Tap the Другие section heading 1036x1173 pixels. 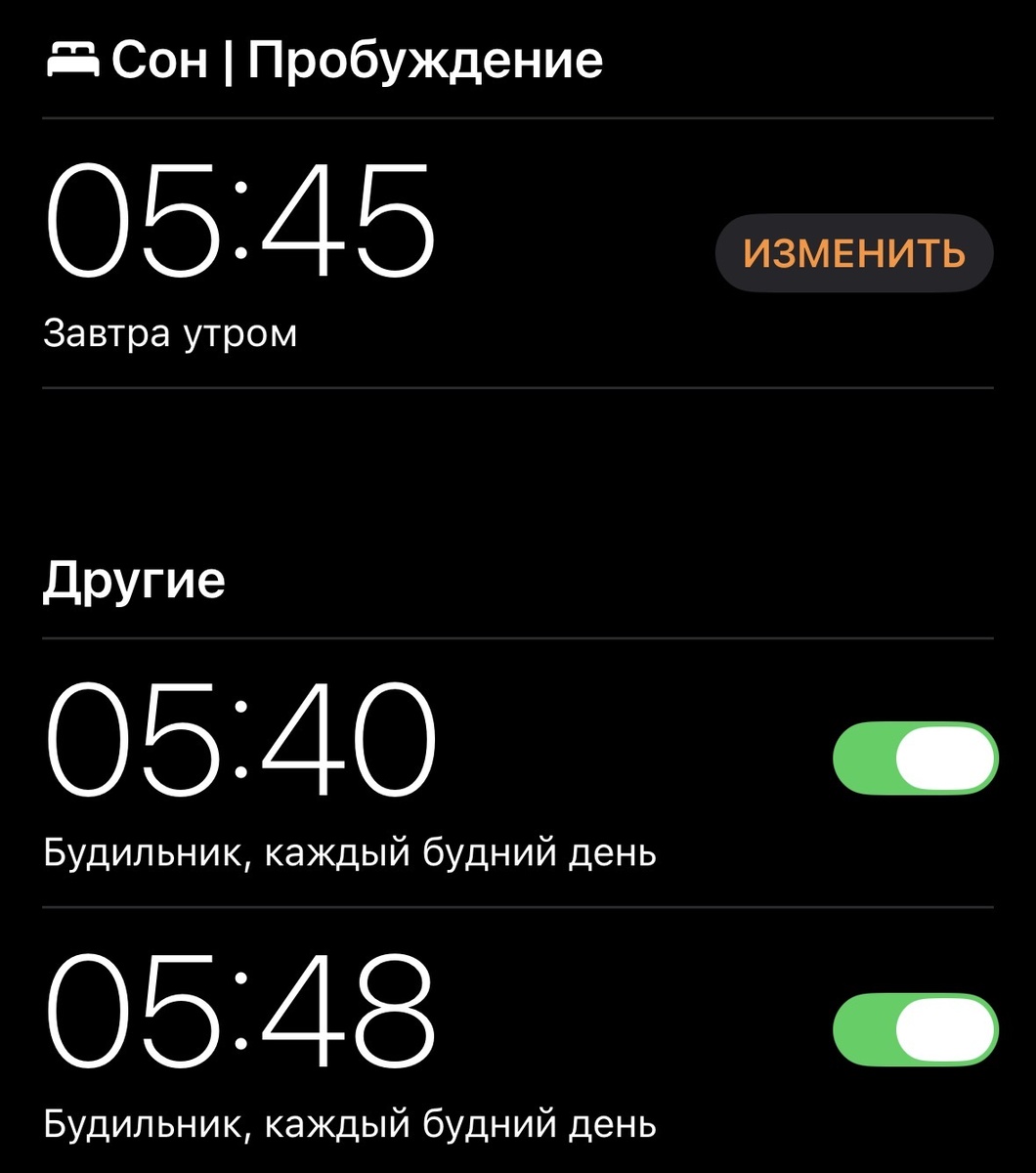point(133,579)
